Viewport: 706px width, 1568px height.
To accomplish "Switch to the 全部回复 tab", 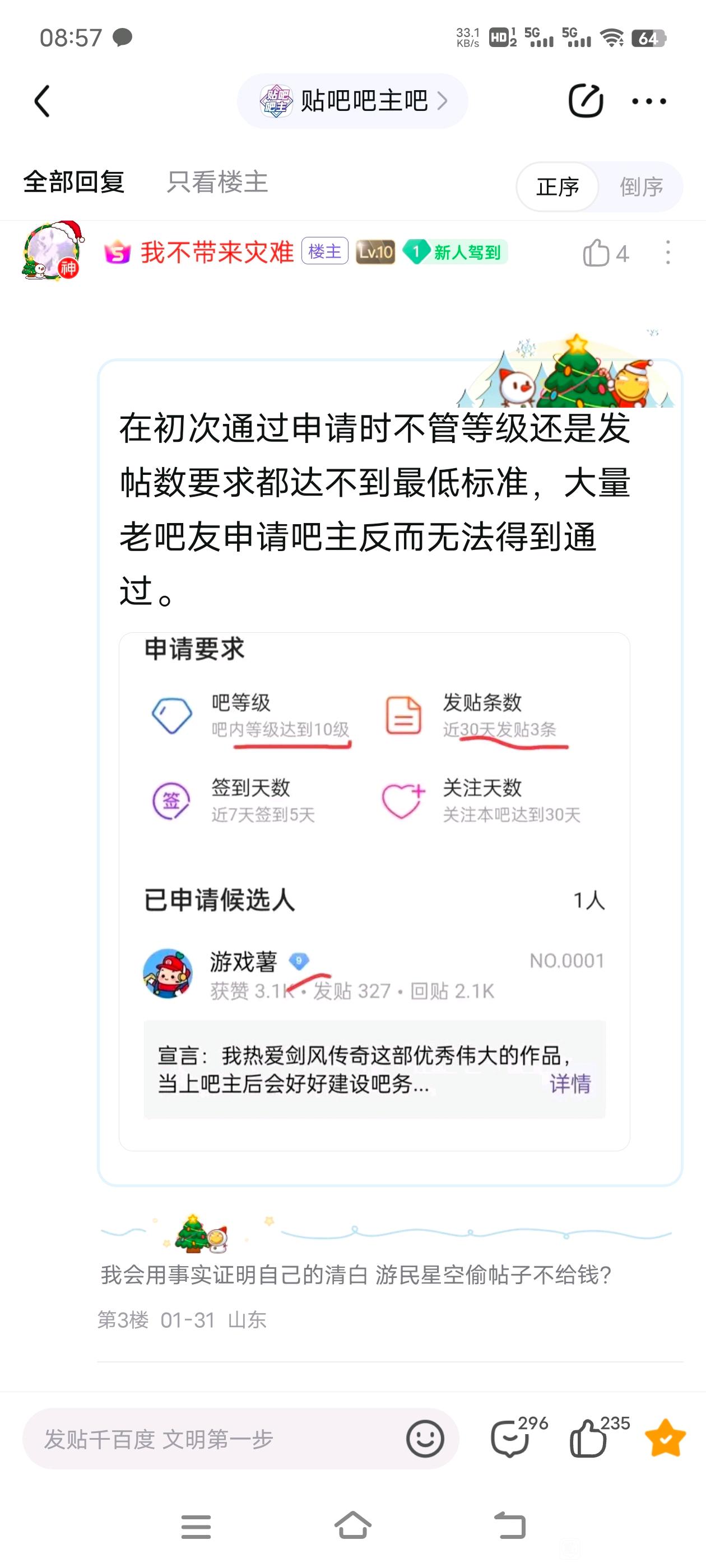I will pyautogui.click(x=74, y=182).
